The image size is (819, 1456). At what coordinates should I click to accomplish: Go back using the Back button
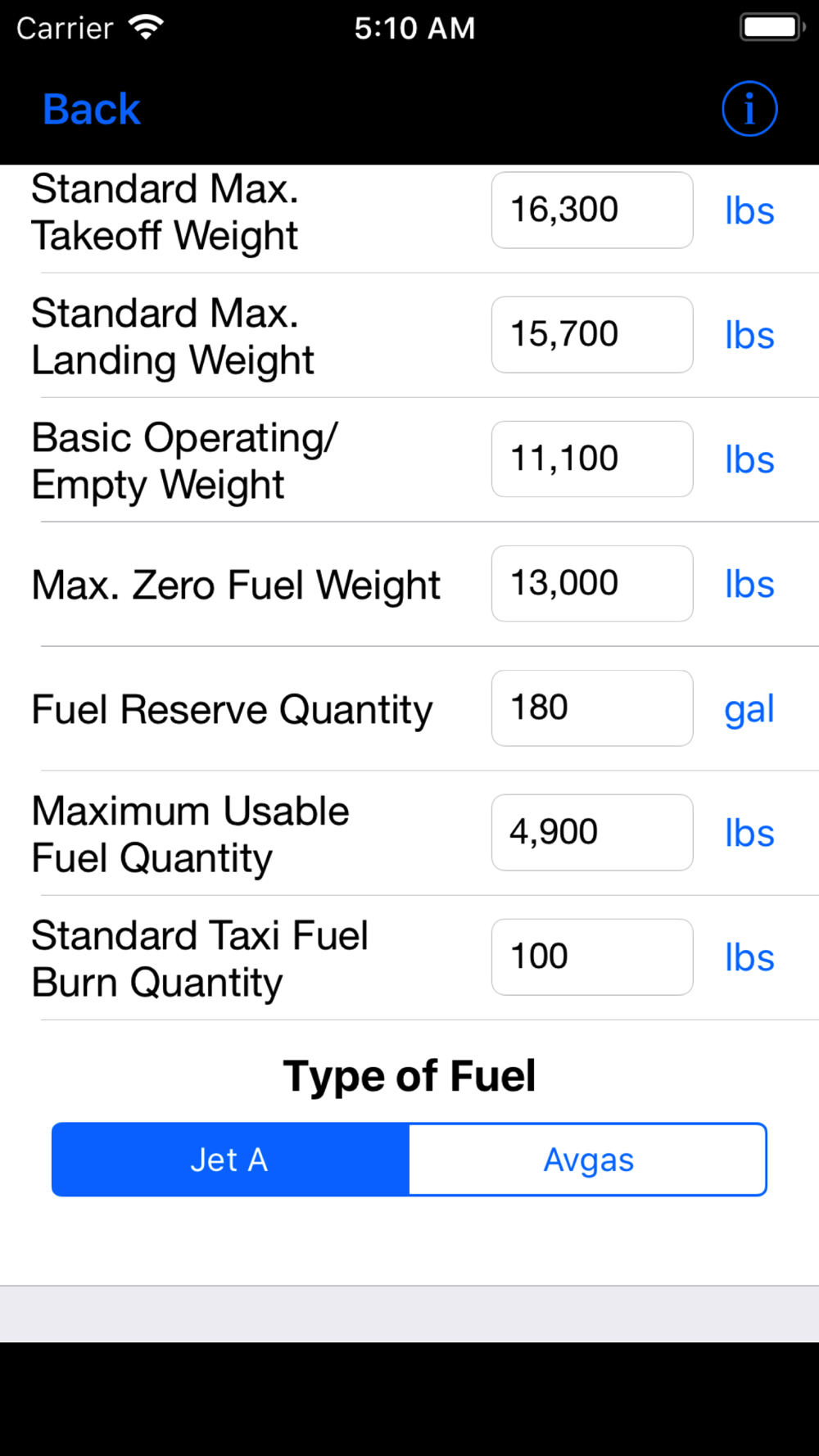91,109
